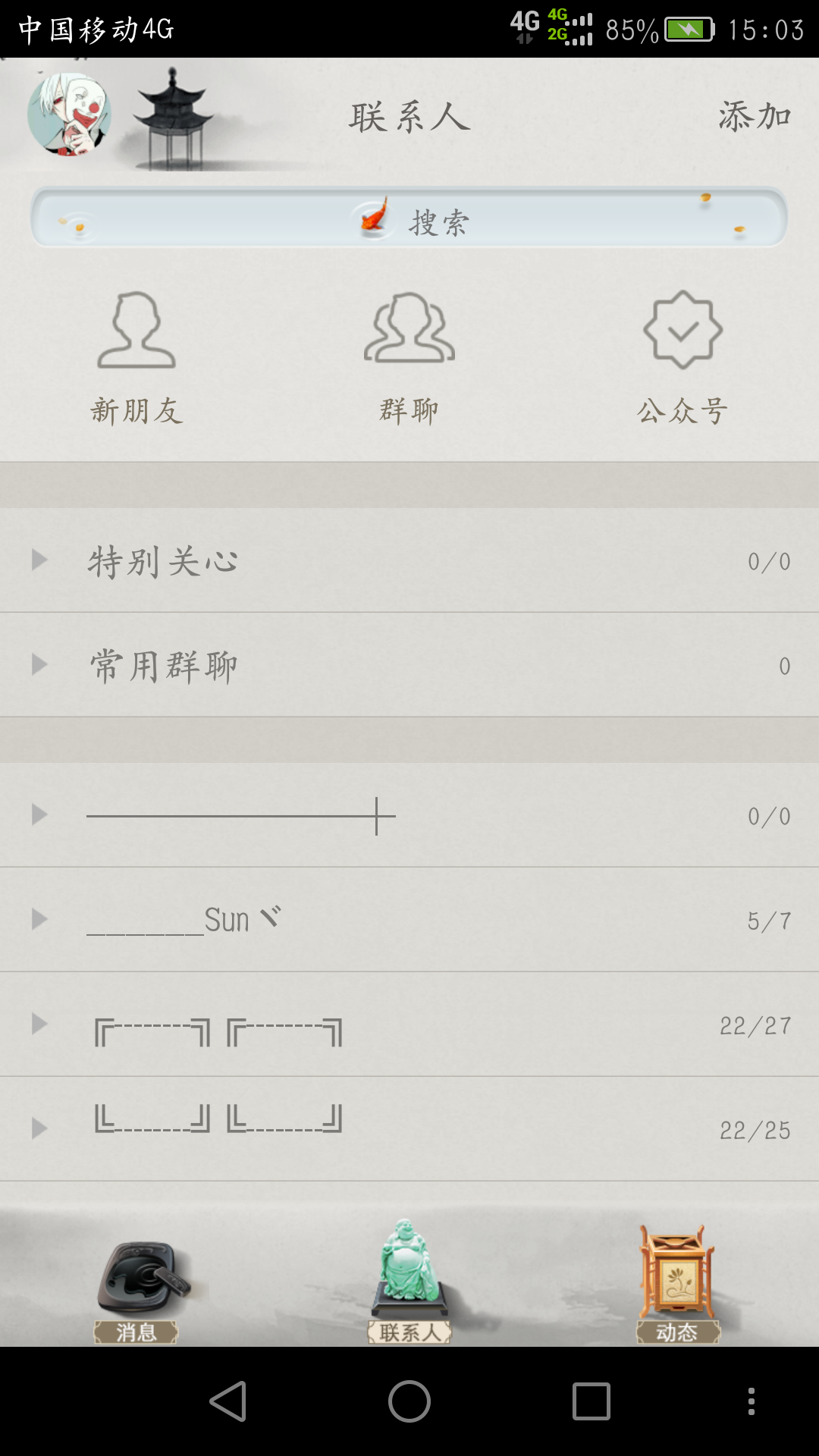The image size is (819, 1456).
Task: Open 群聊 group chats
Action: (409, 358)
